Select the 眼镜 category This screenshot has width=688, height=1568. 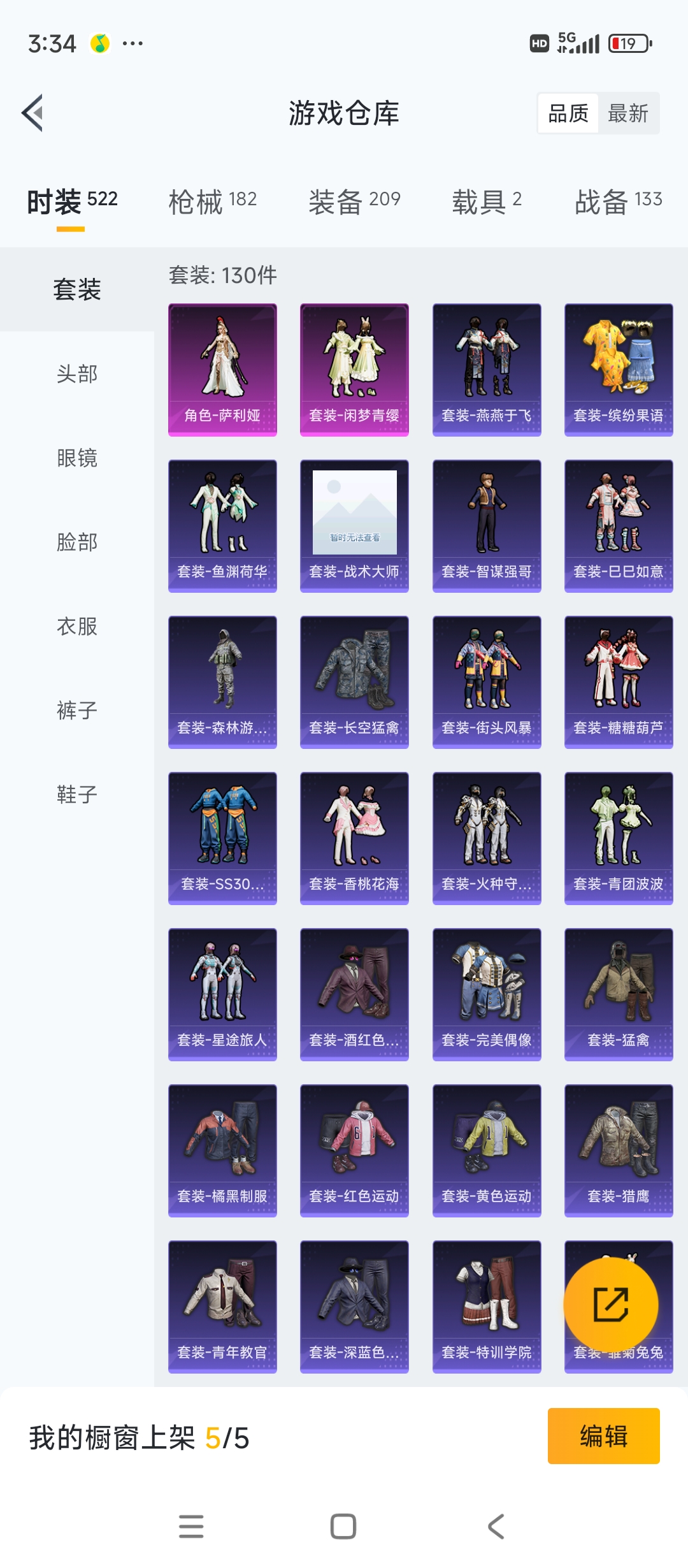[x=77, y=458]
